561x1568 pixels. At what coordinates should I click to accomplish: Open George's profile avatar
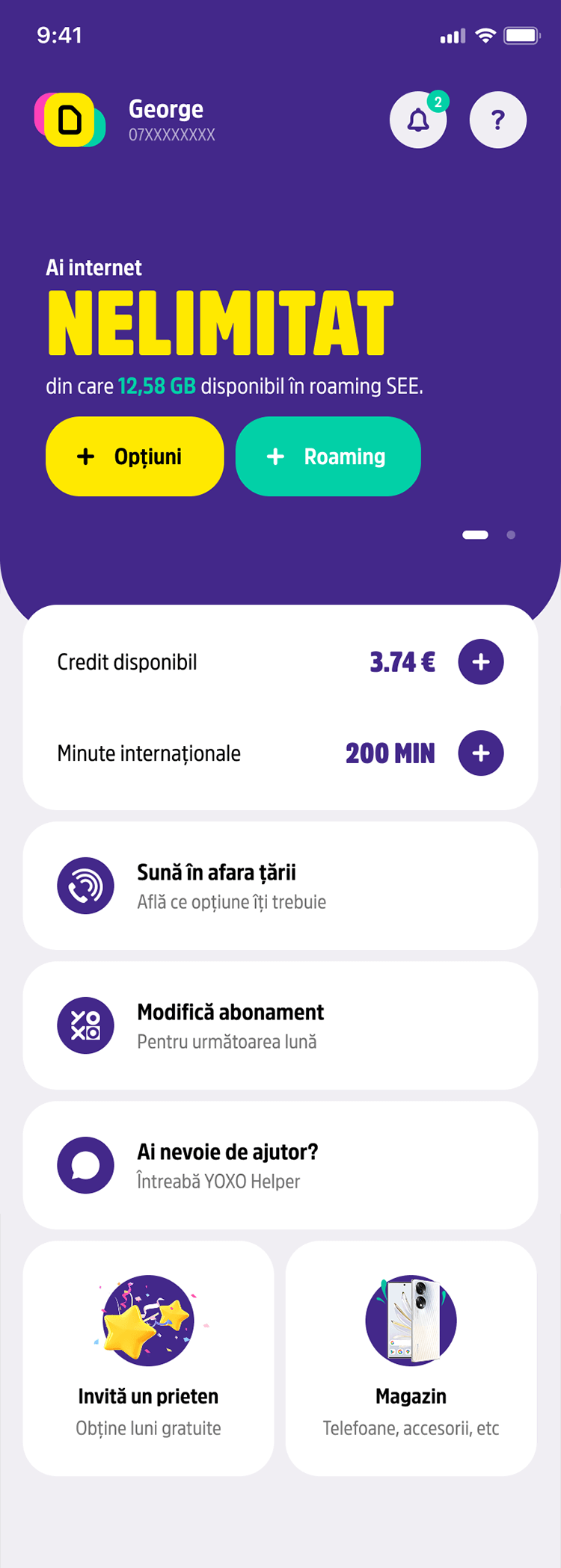(70, 120)
